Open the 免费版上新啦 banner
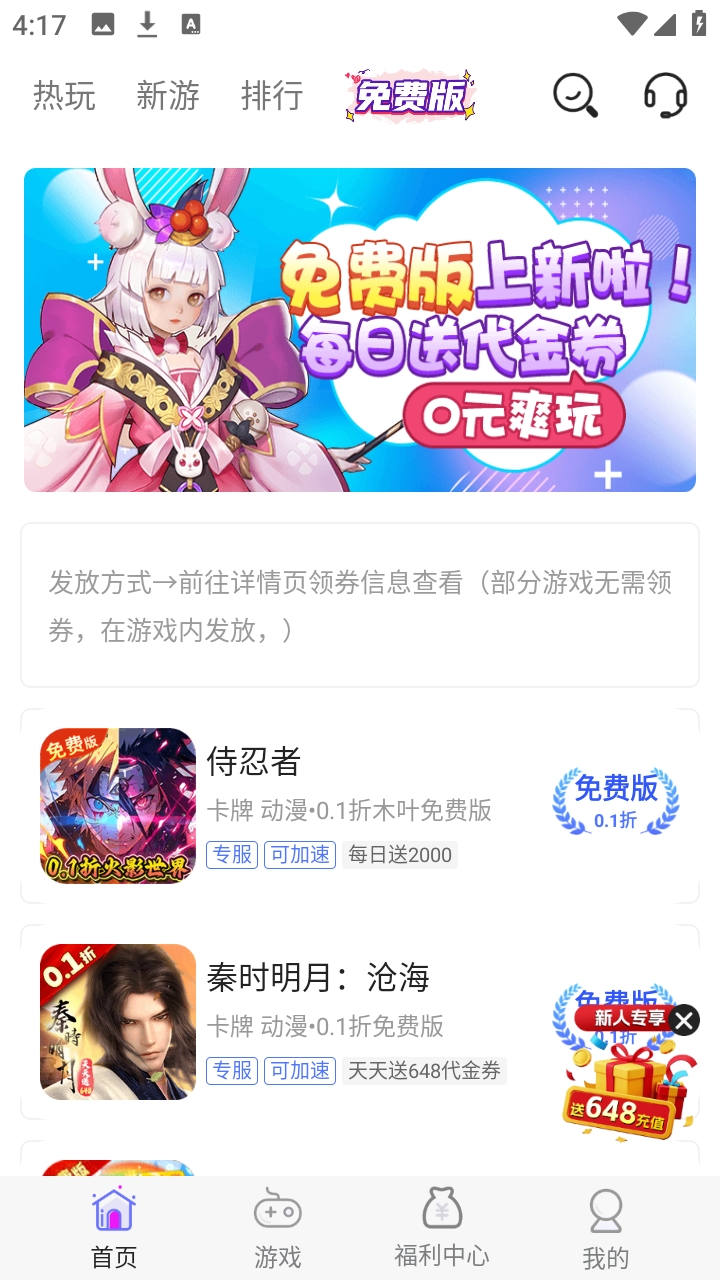The height and width of the screenshot is (1280, 720). click(x=360, y=330)
